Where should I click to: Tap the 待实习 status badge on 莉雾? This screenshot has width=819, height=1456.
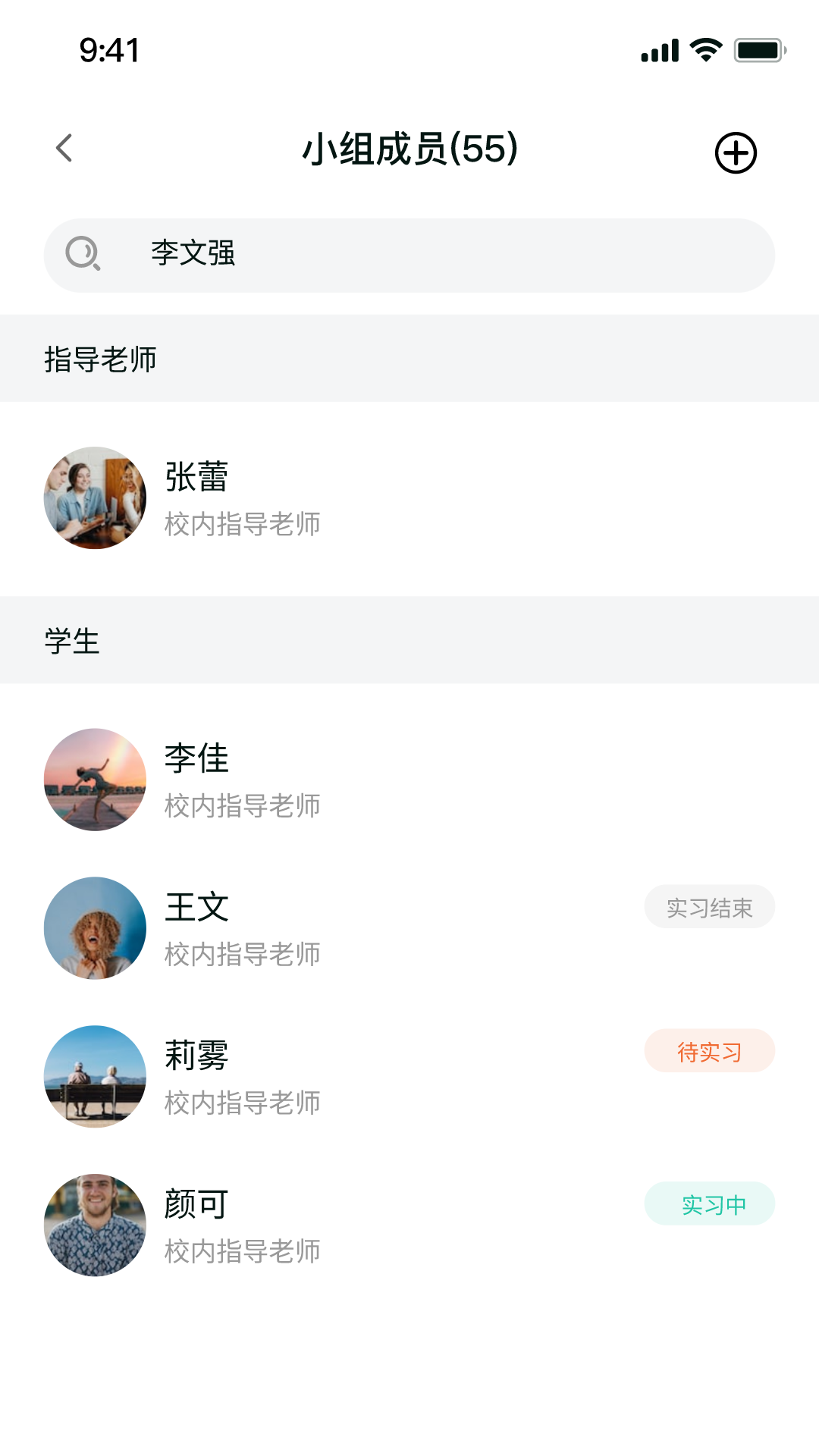709,1051
